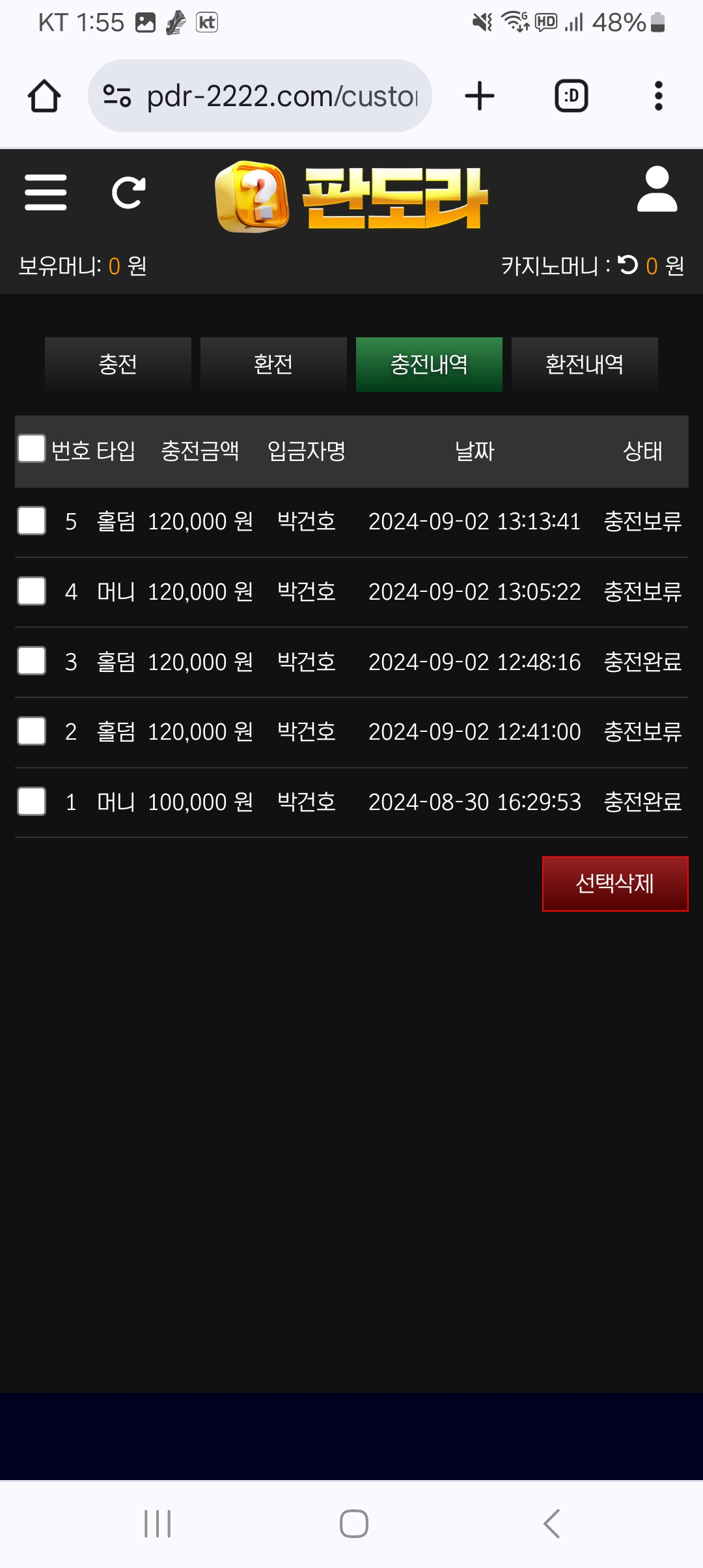This screenshot has height=1568, width=703.
Task: Open the user profile icon
Action: point(657,189)
